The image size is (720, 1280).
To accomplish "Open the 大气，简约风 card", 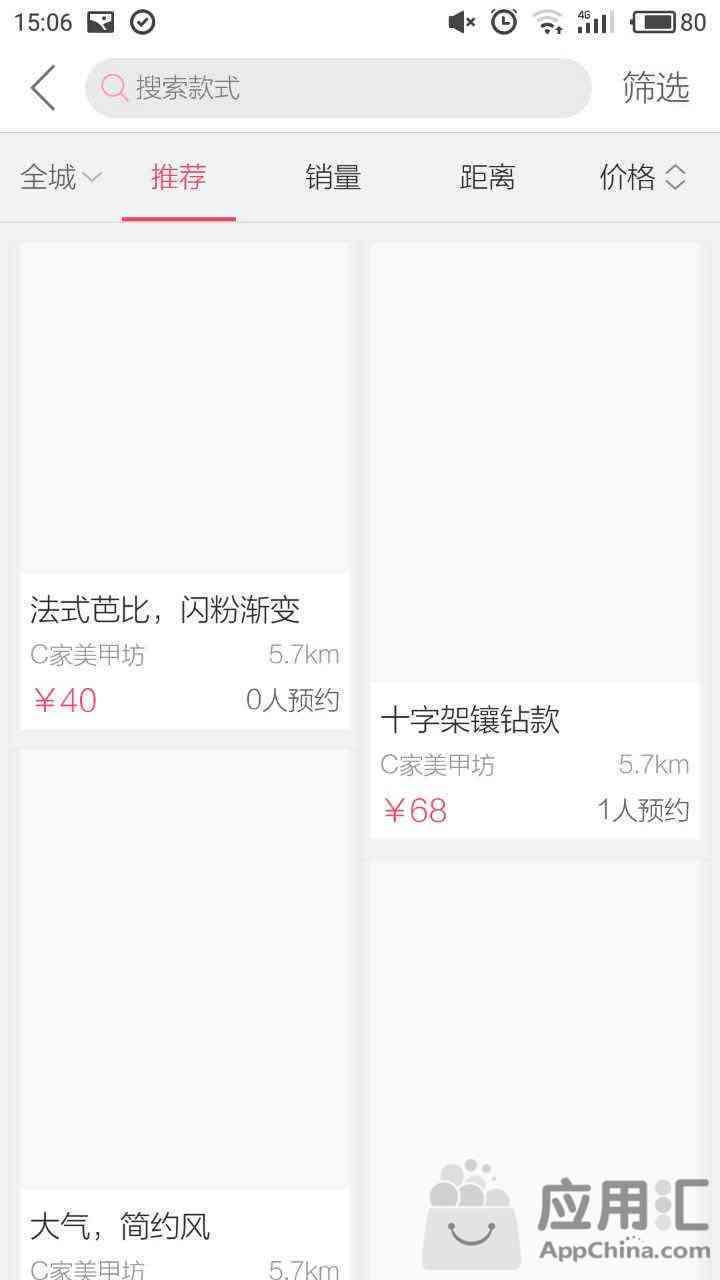I will pyautogui.click(x=185, y=1014).
